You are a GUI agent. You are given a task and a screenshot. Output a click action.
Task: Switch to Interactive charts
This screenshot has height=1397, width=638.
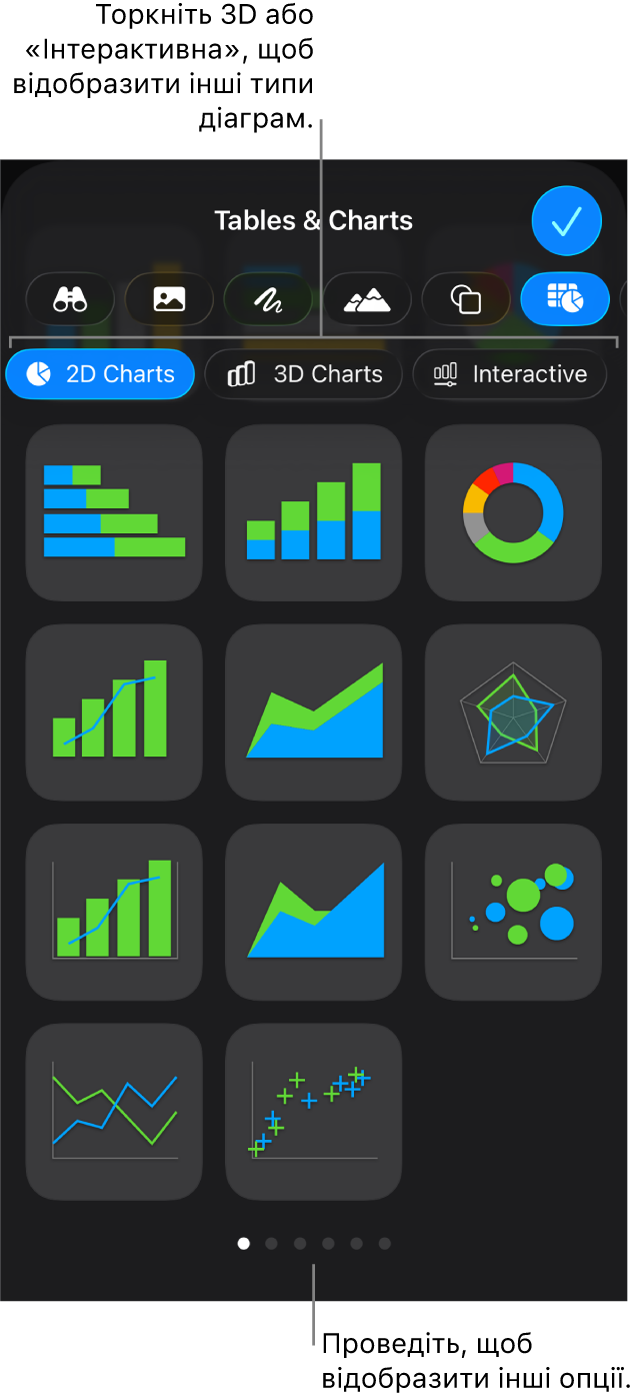point(509,374)
